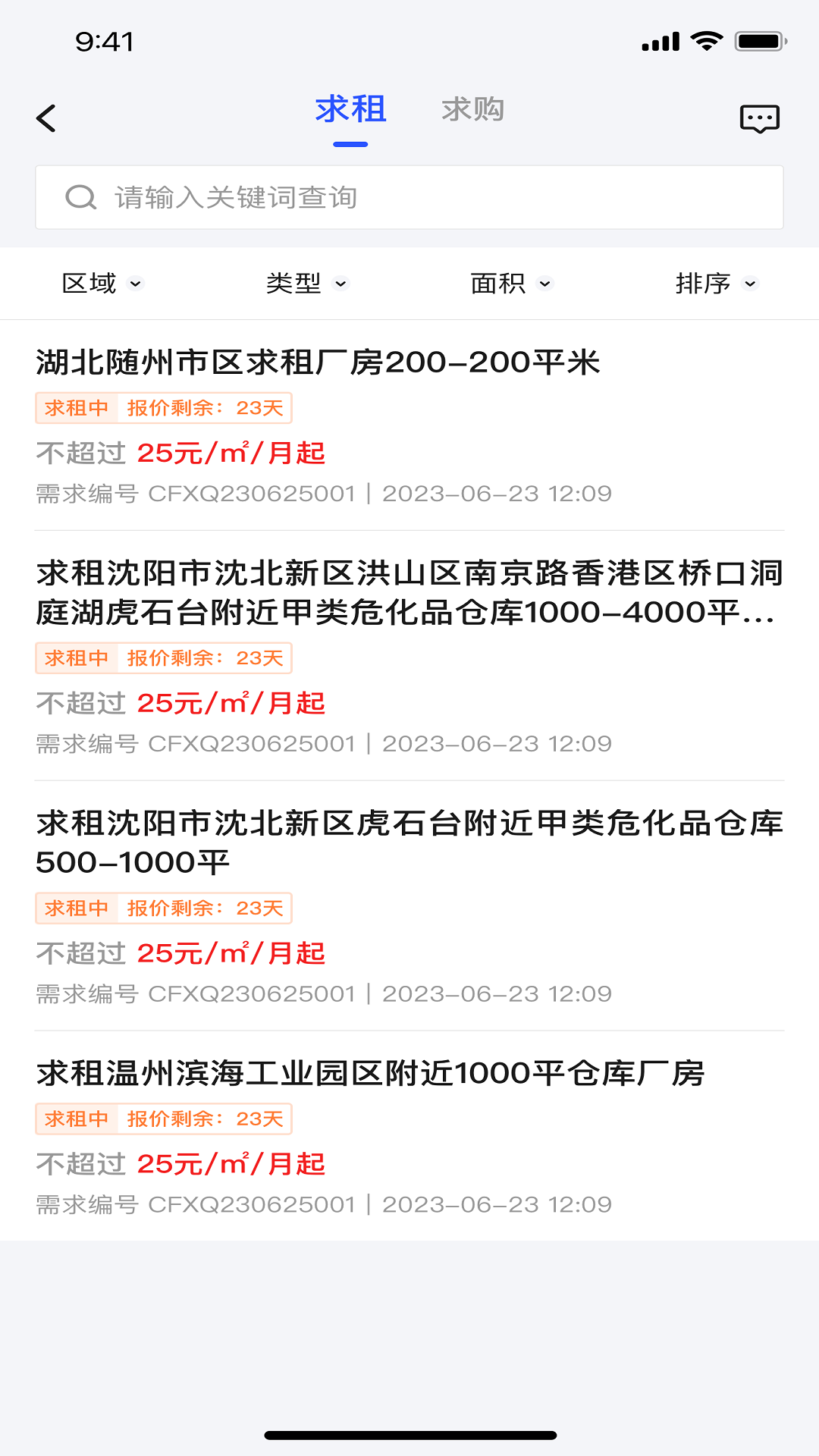Expand the 排序 sort options
This screenshot has height=1456, width=819.
(x=714, y=283)
